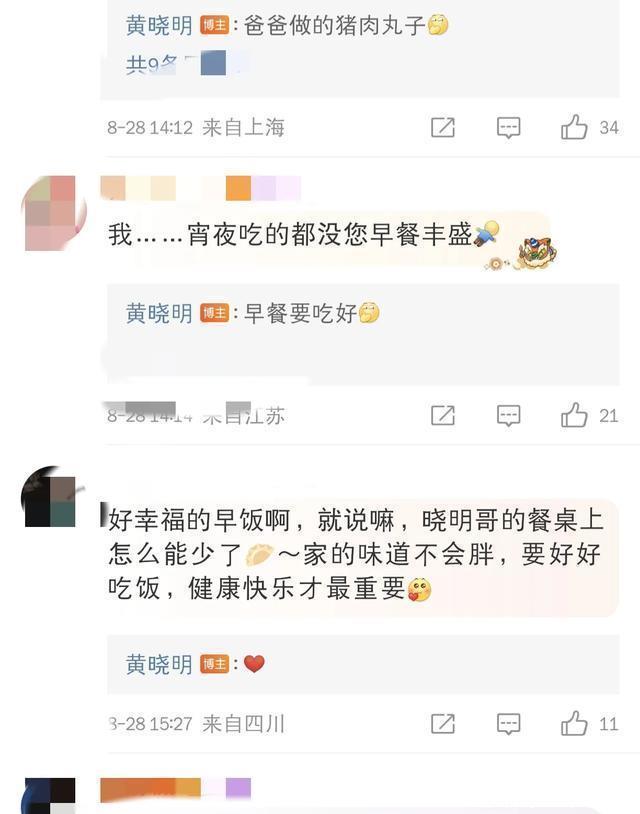Reply to the 好幸福的早饭啊 comment

[508, 723]
